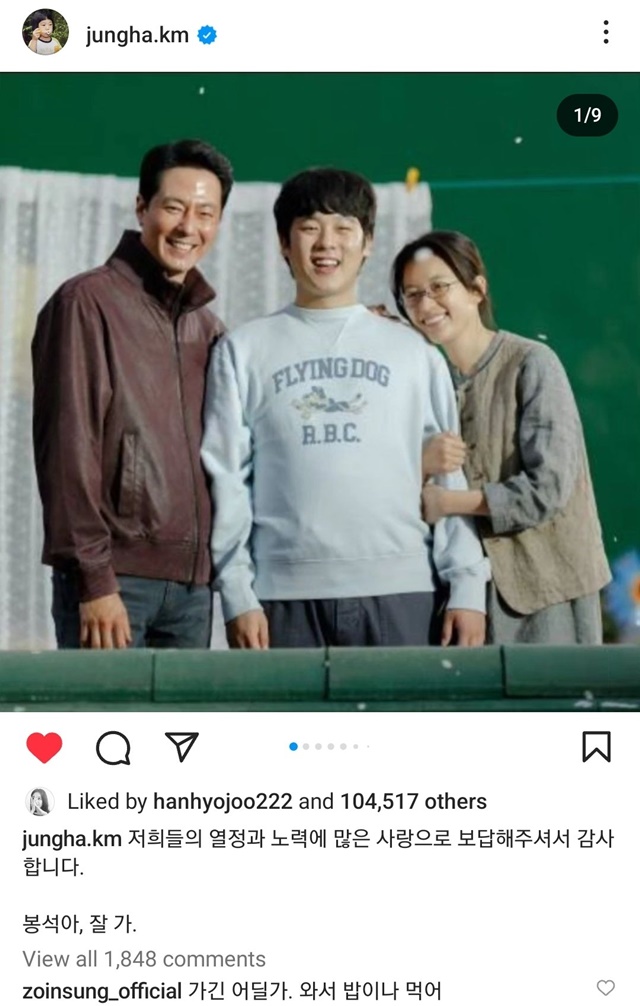Screen dimensions: 640x1006
Task: Share the post with the paper plane icon
Action: click(x=181, y=747)
